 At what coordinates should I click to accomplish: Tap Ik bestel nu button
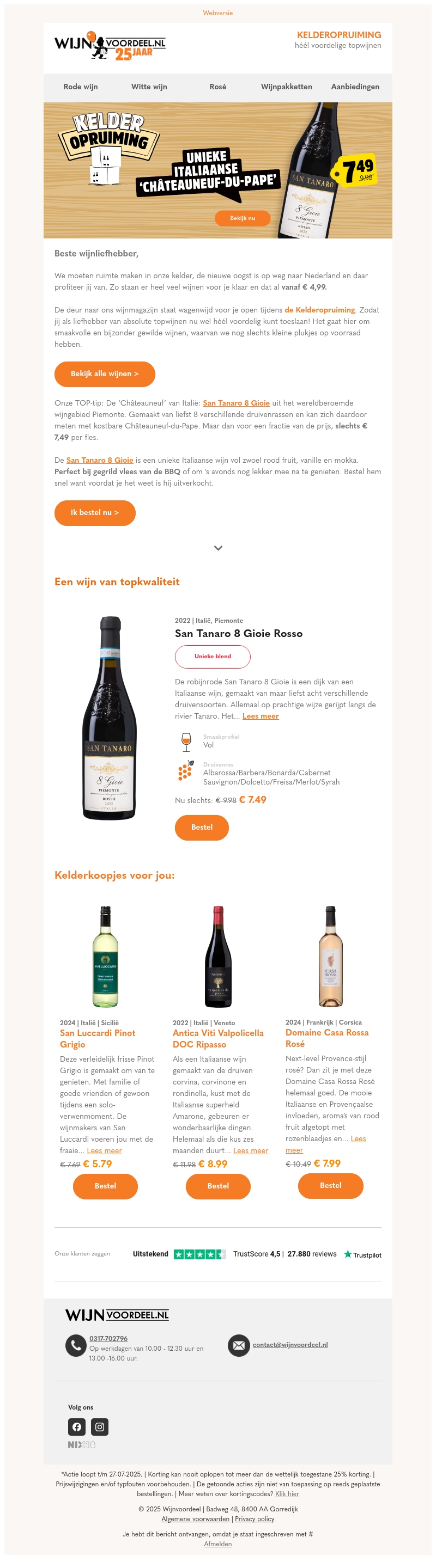pos(95,512)
